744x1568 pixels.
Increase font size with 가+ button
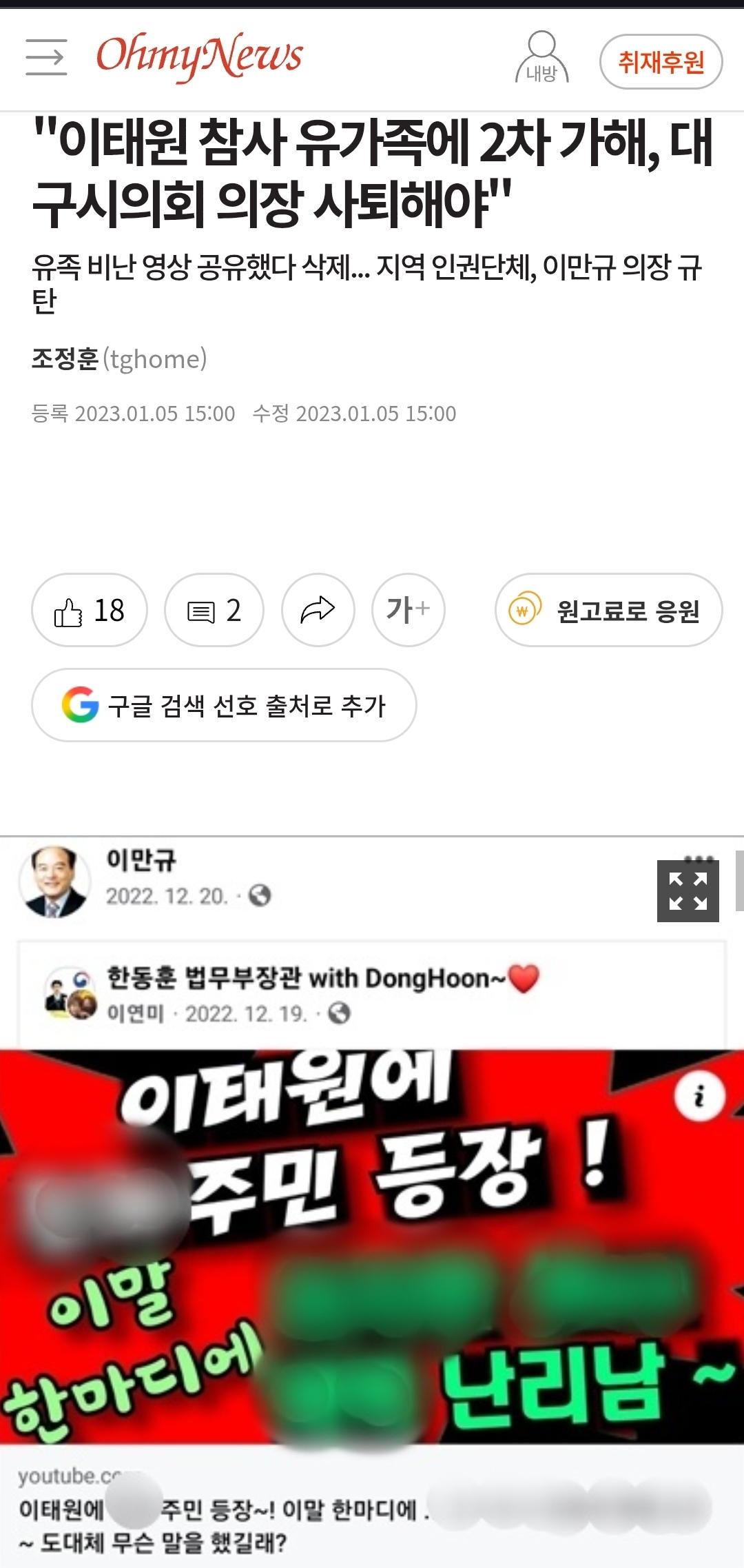(409, 610)
